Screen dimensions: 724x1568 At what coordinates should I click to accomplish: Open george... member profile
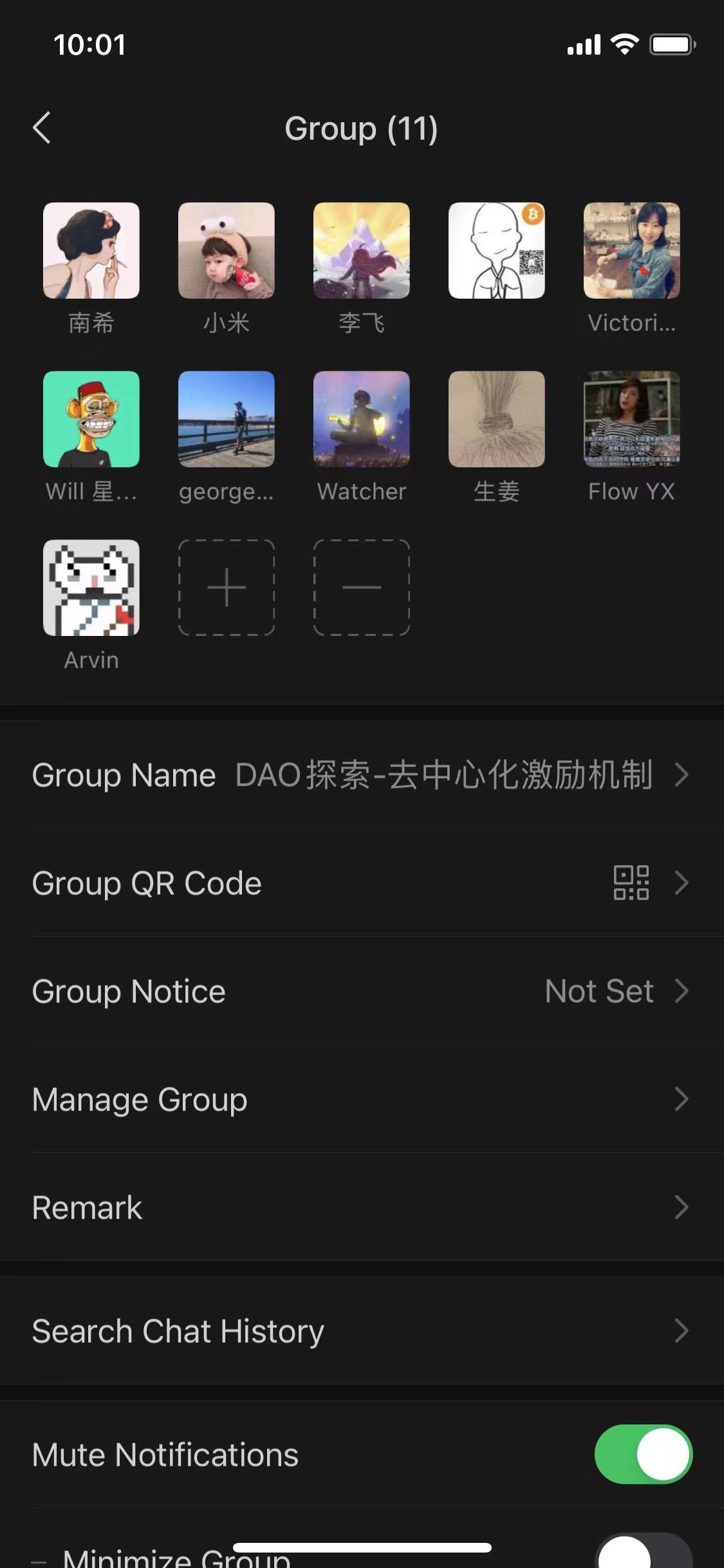(227, 419)
